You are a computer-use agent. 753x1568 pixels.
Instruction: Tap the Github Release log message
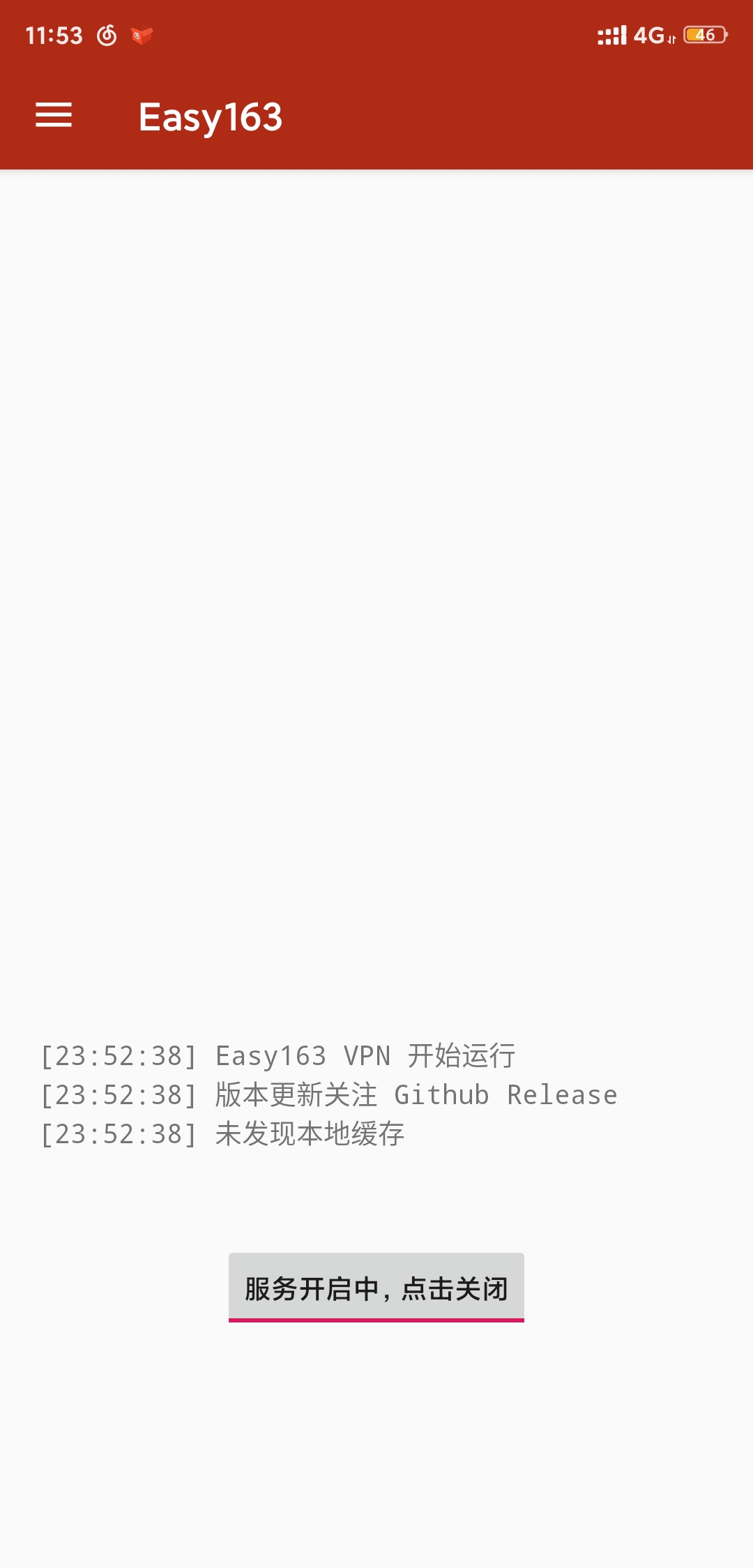[328, 1094]
